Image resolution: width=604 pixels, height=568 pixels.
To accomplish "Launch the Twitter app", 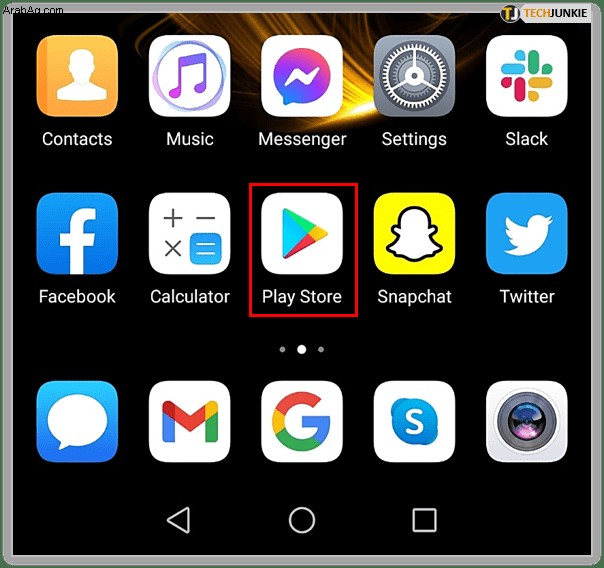I will point(526,234).
